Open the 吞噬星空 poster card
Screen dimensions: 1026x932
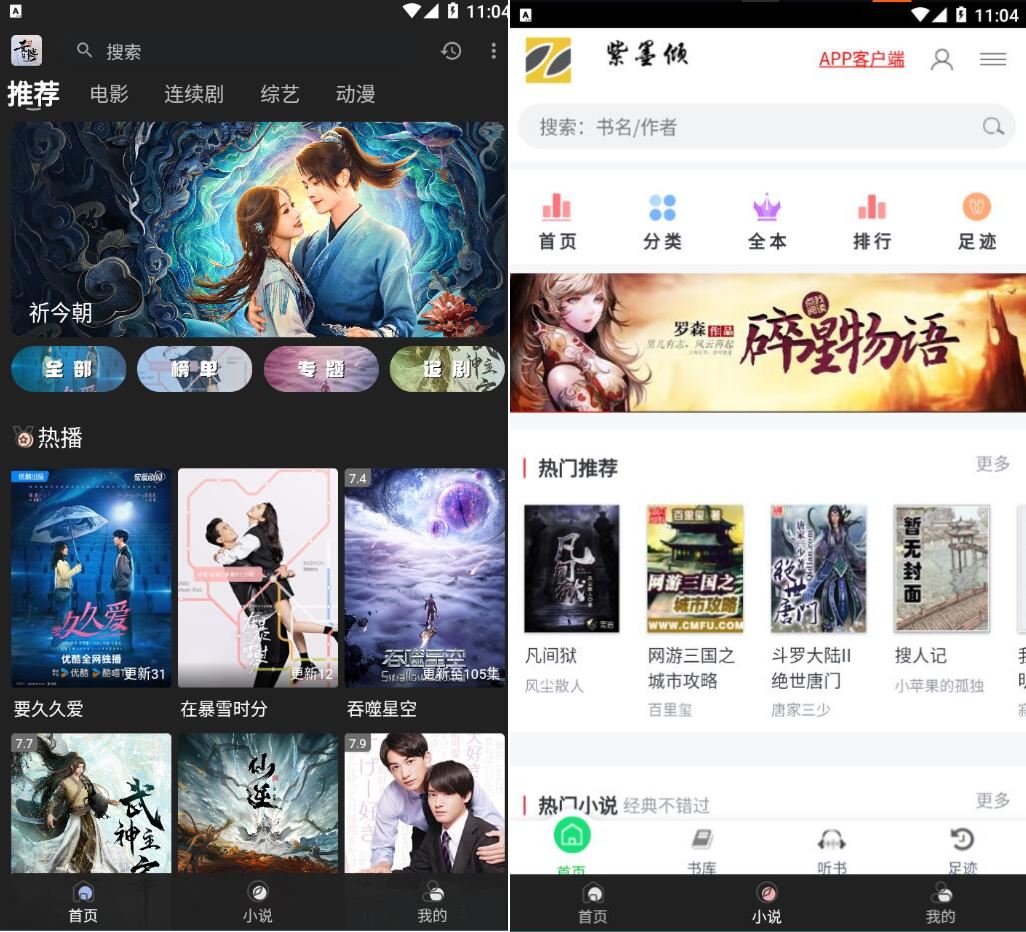[424, 578]
